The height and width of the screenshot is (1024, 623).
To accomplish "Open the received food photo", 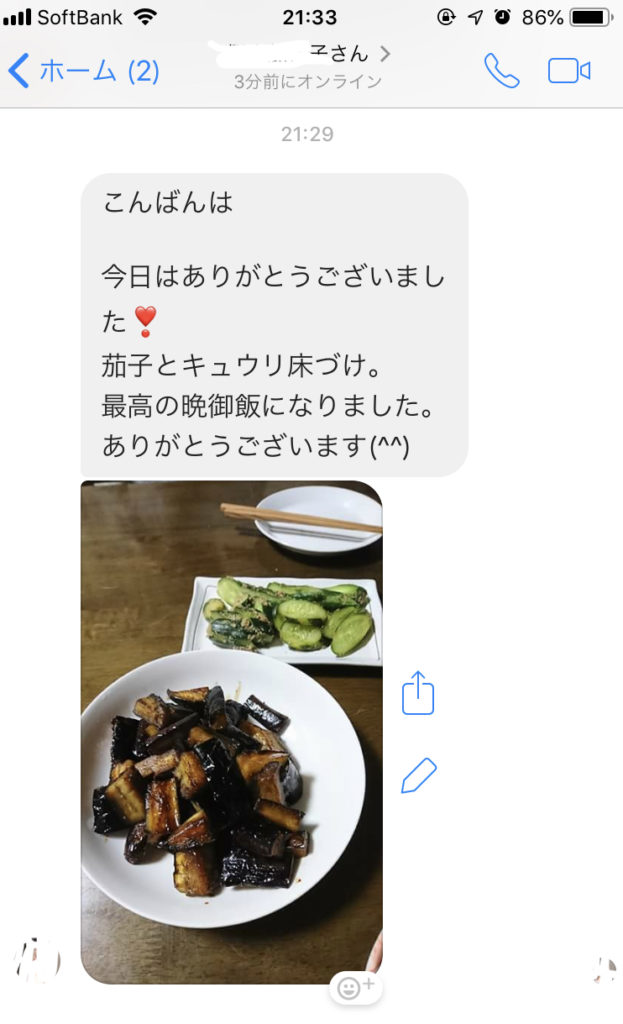I will click(231, 730).
